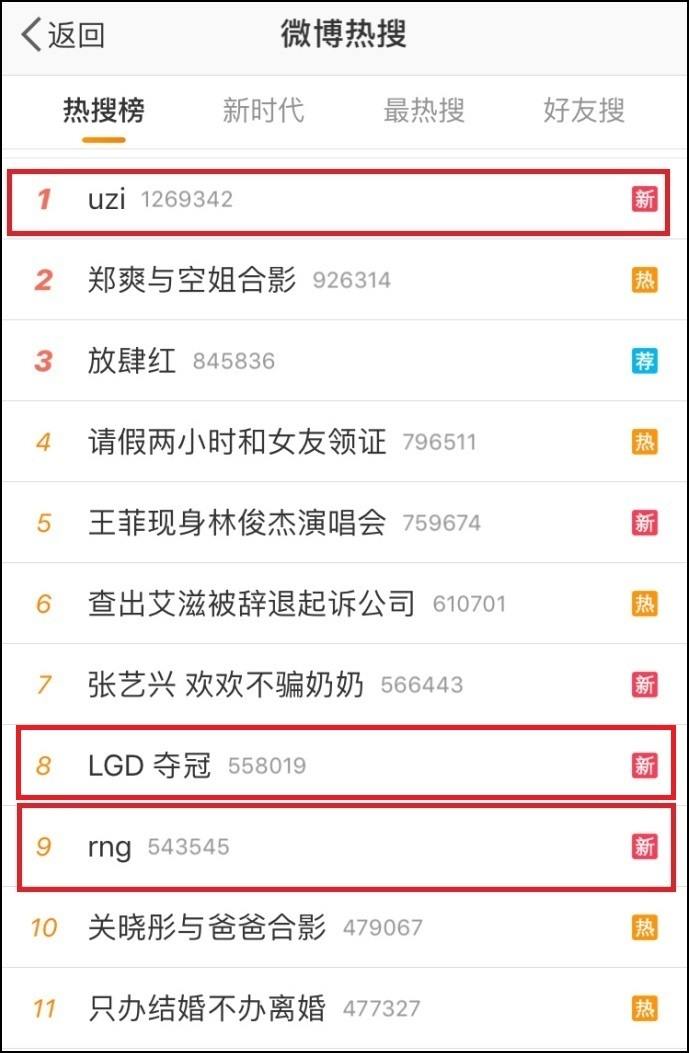The image size is (689, 1053).
Task: Open topic 查出艾滋被辞退起诉公司
Action: (344, 603)
